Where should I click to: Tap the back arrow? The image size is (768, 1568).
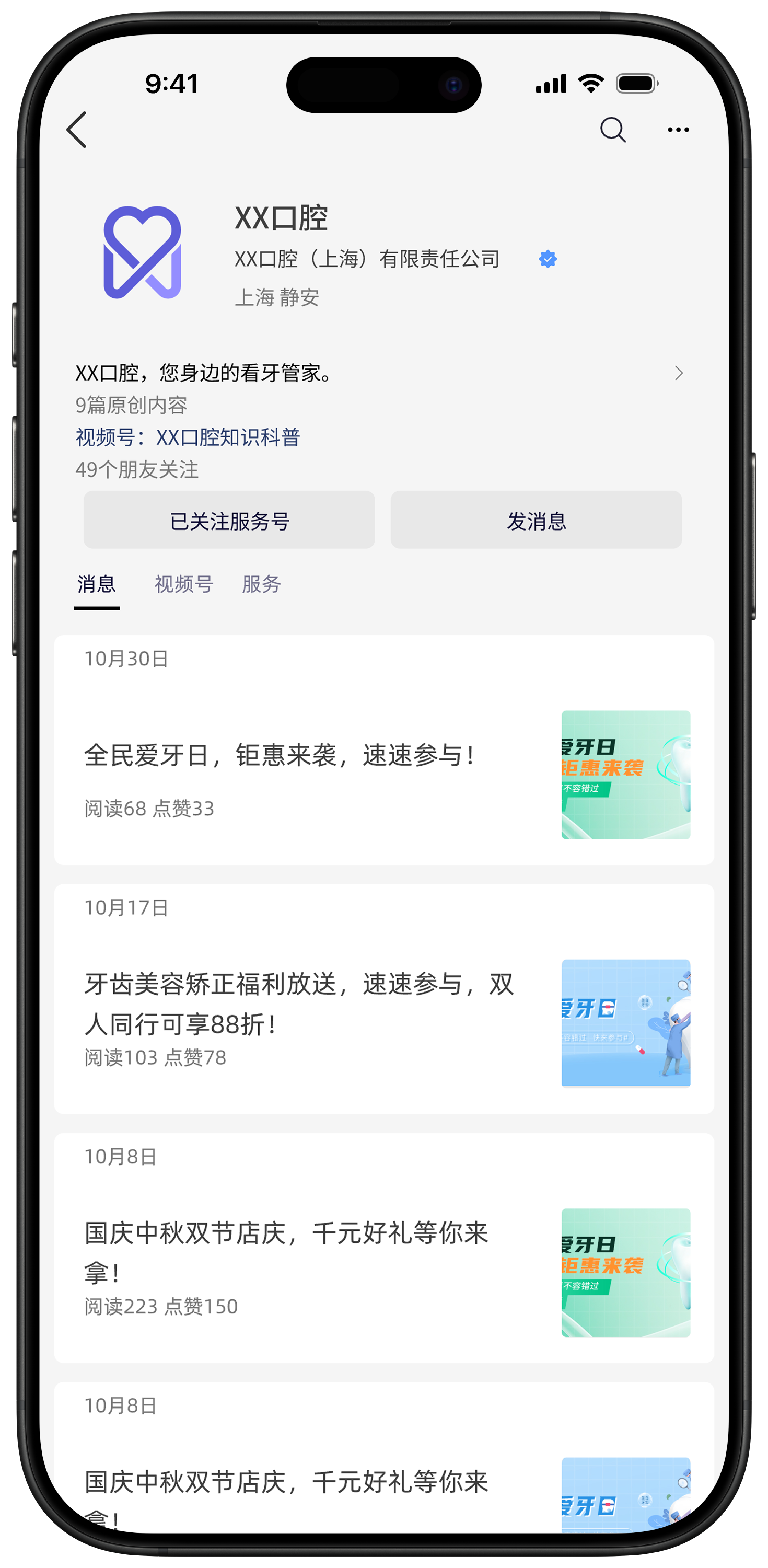[x=77, y=130]
